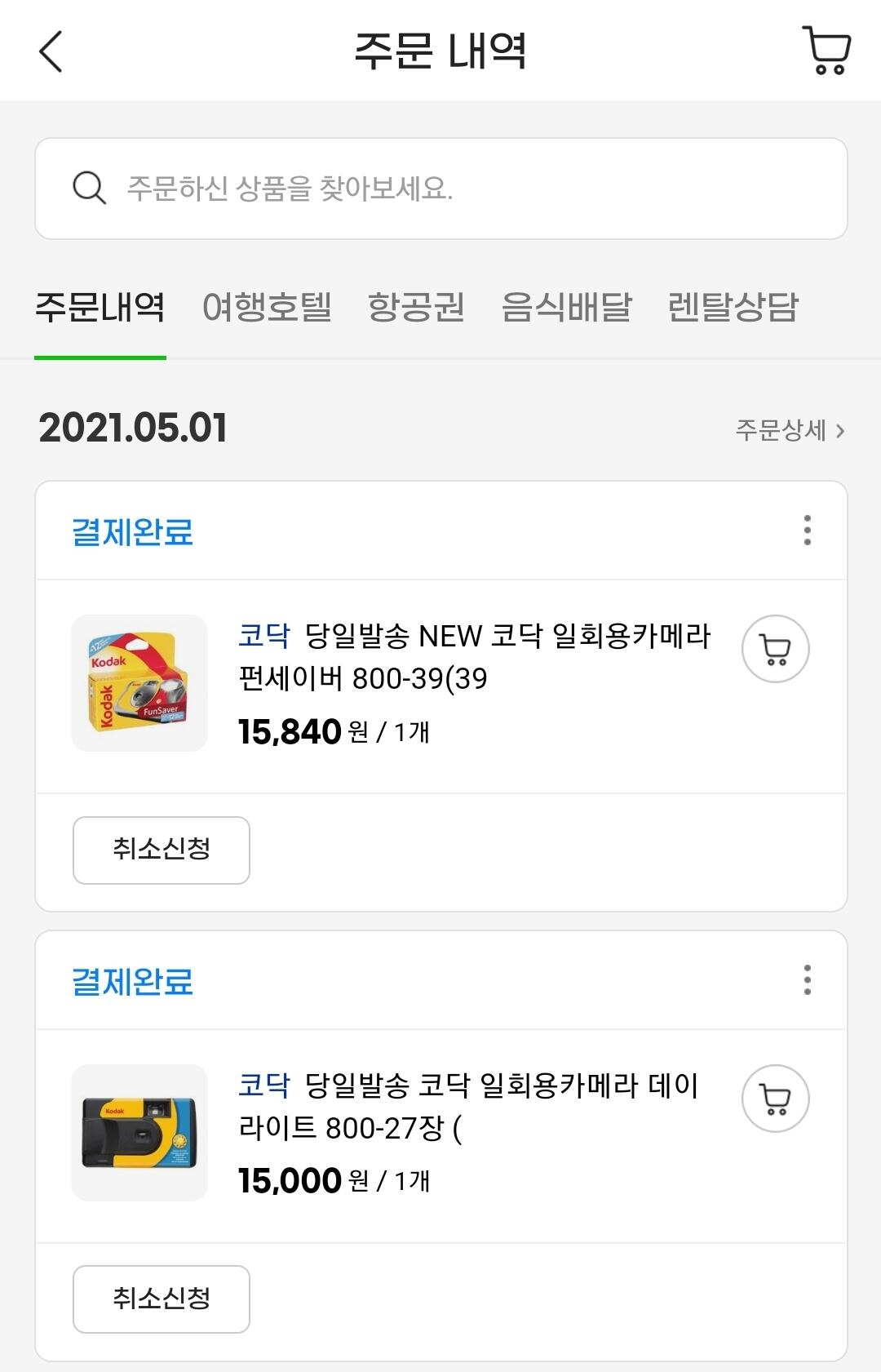Image resolution: width=881 pixels, height=1372 pixels.
Task: Open the 렌탈상담 tab
Action: [733, 308]
